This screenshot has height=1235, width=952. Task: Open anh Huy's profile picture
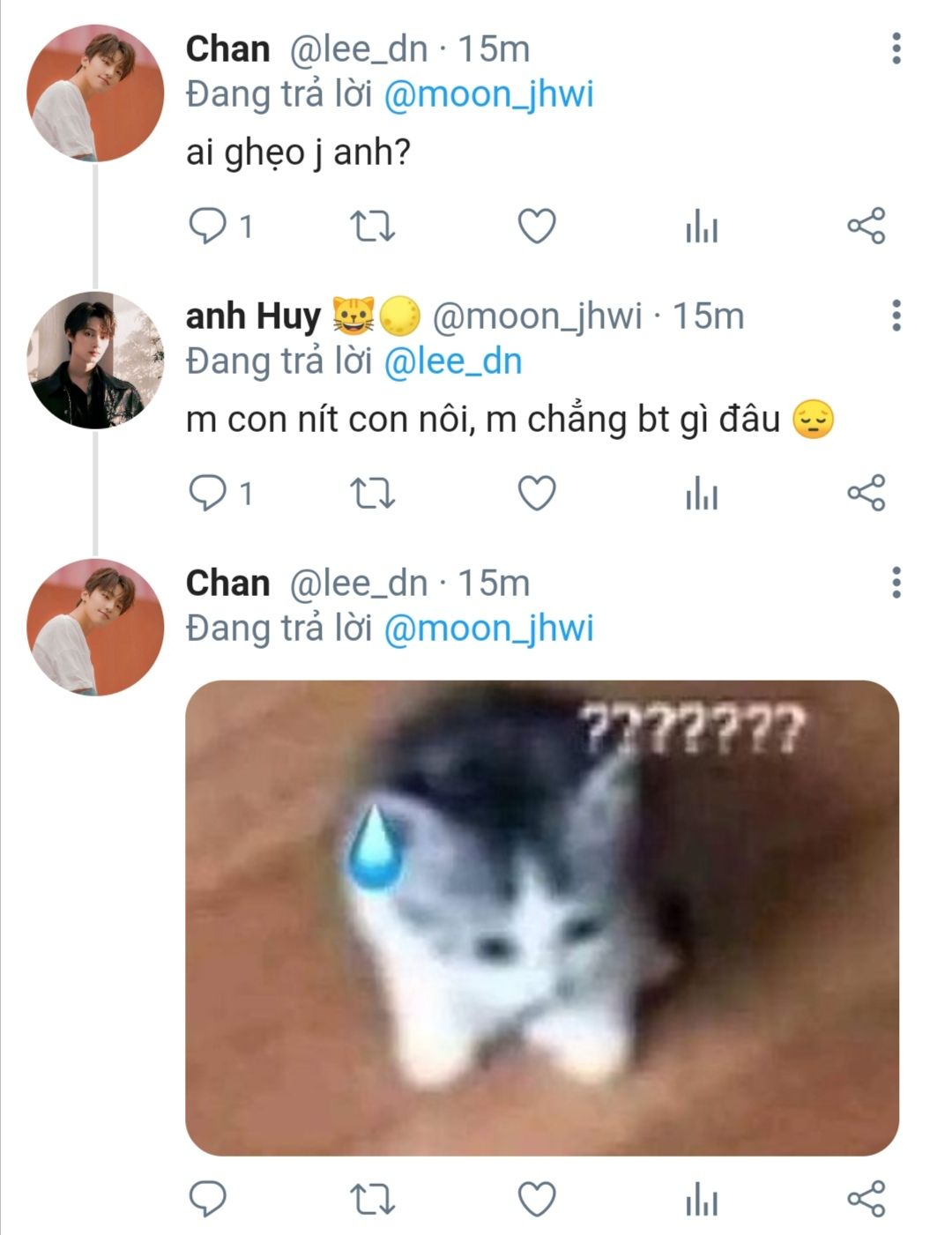pyautogui.click(x=95, y=361)
